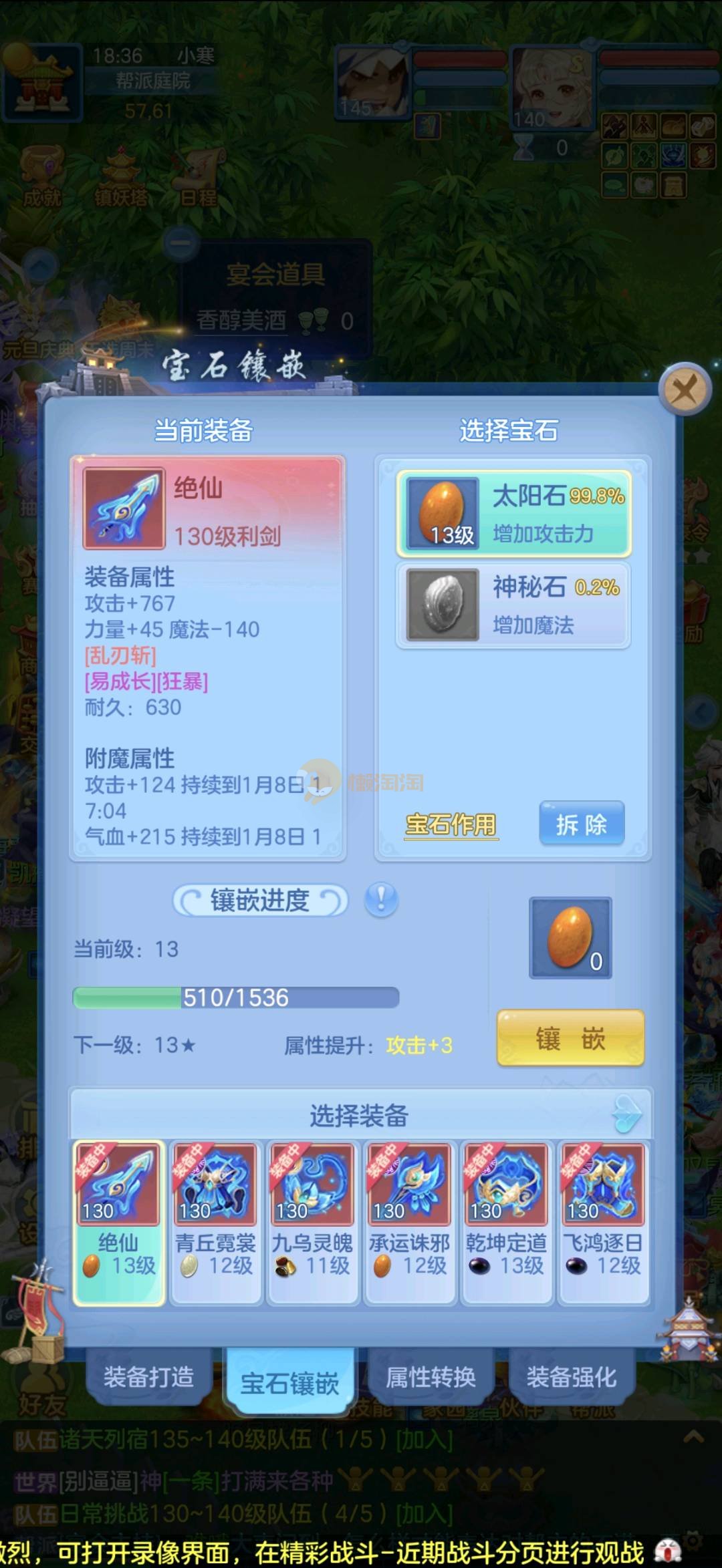722x1568 pixels.
Task: Pick the 承运诛邪 12级 equipment
Action: click(x=409, y=1221)
